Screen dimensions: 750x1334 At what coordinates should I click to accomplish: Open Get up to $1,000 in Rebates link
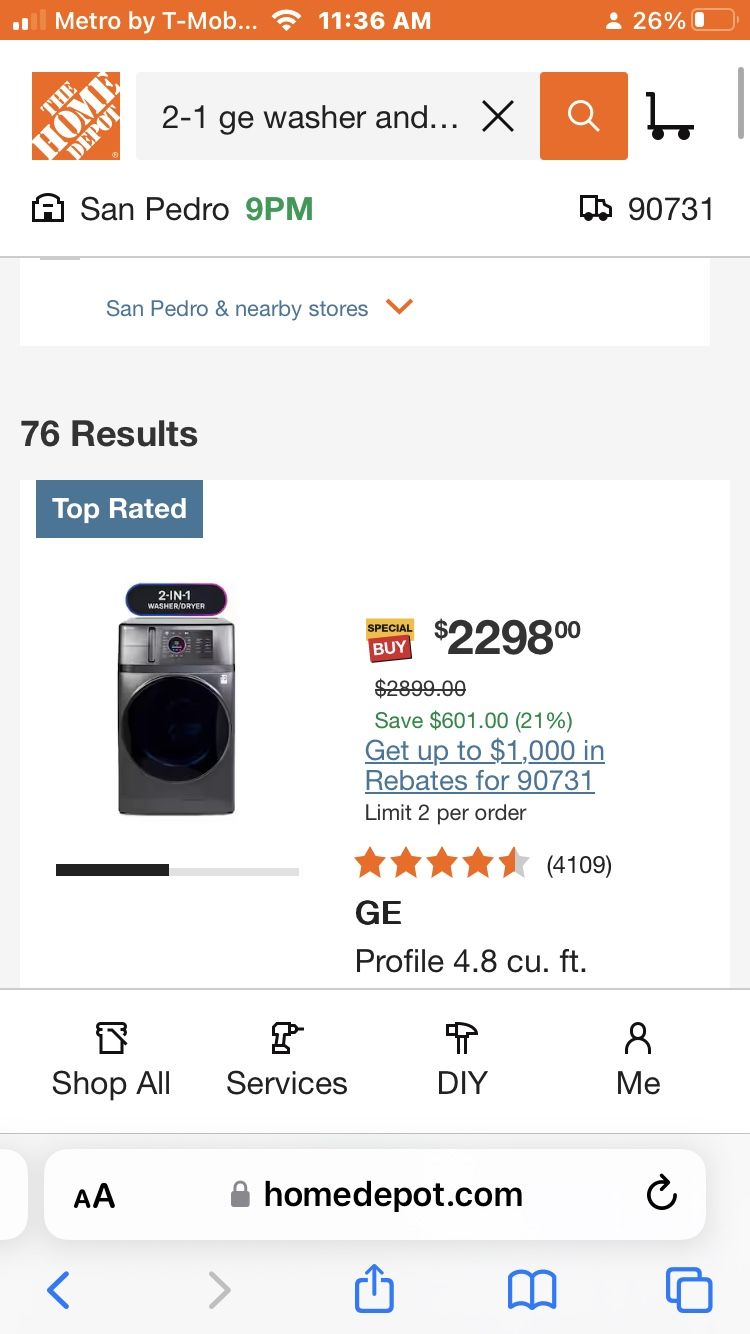pyautogui.click(x=484, y=765)
